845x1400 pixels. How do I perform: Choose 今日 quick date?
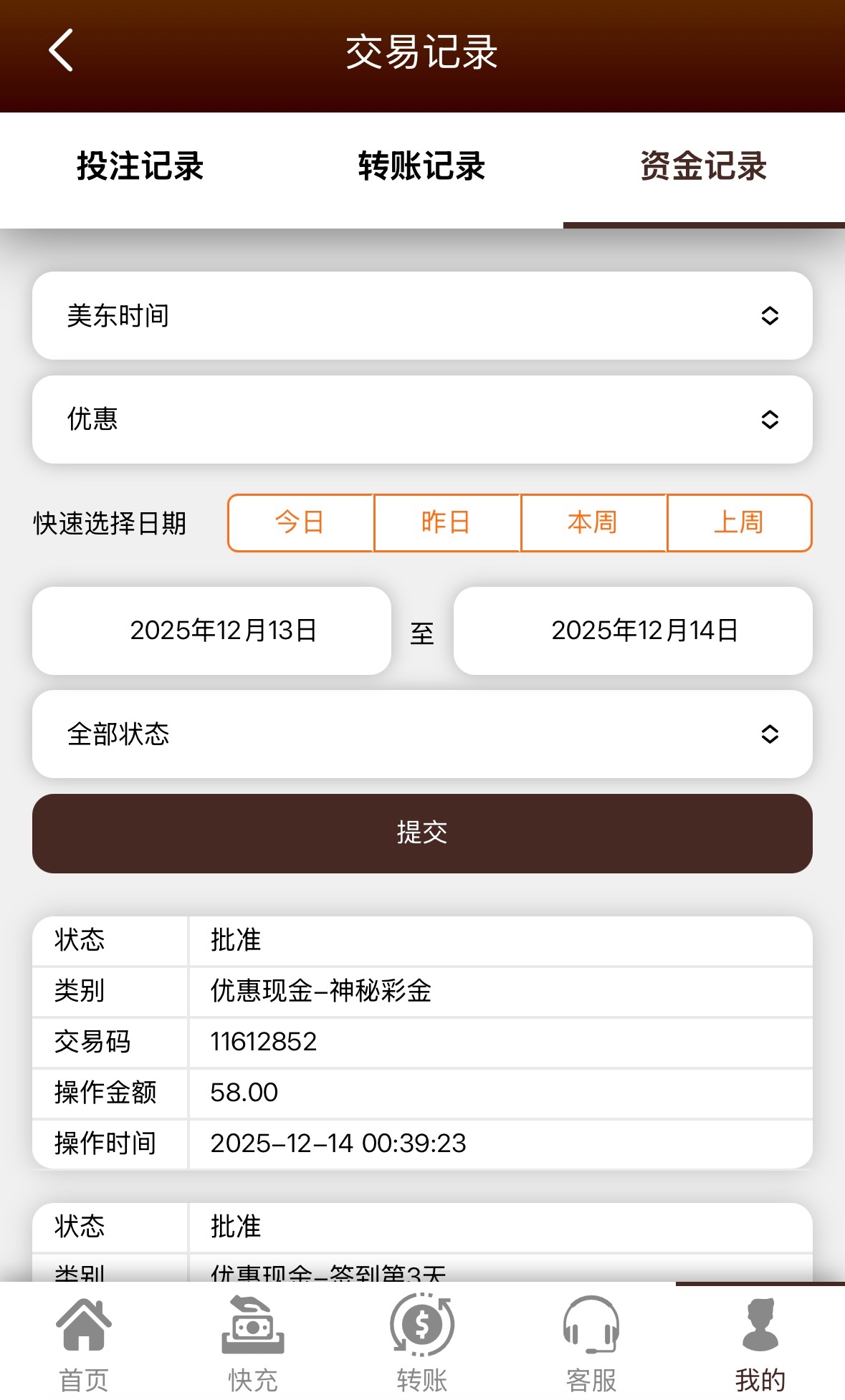[301, 523]
